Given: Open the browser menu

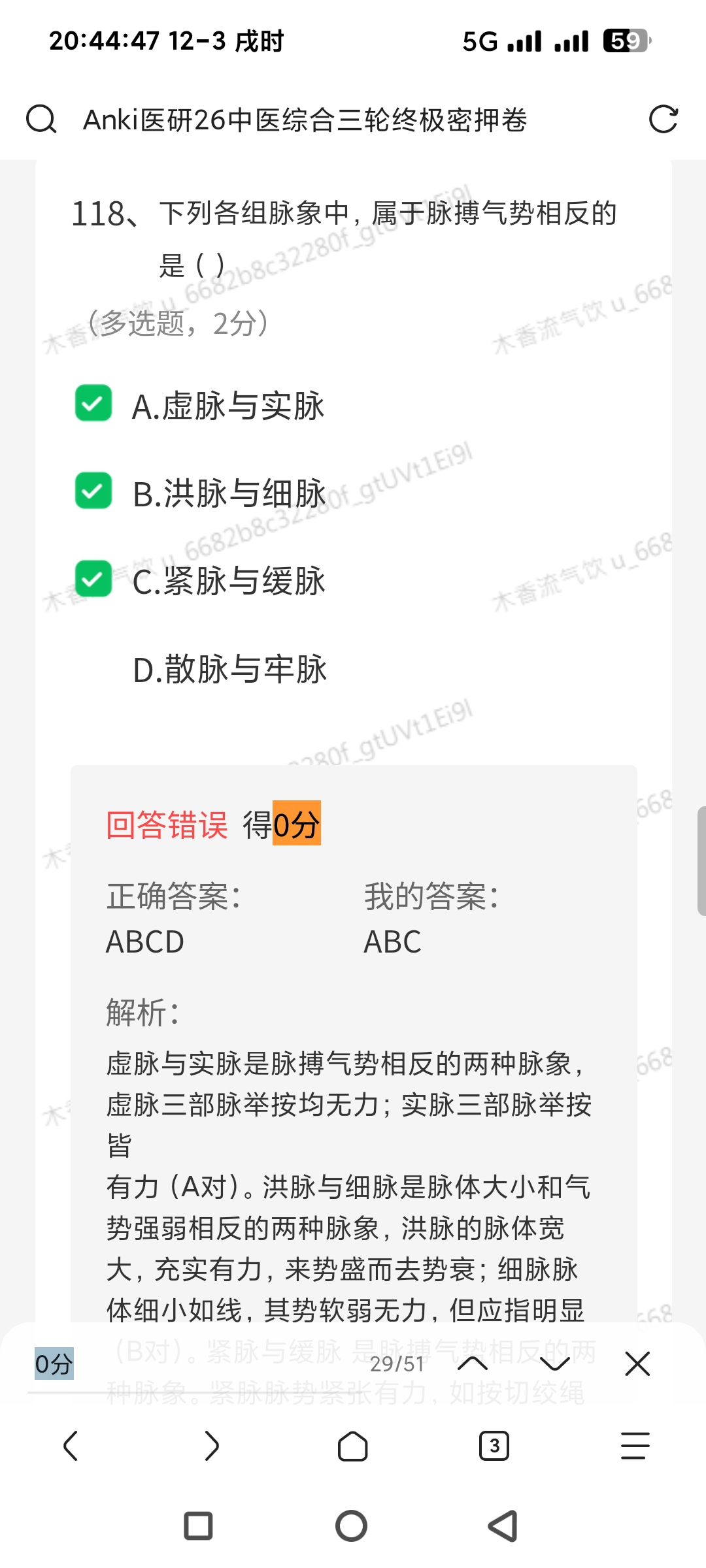Looking at the screenshot, I should pyautogui.click(x=635, y=1445).
